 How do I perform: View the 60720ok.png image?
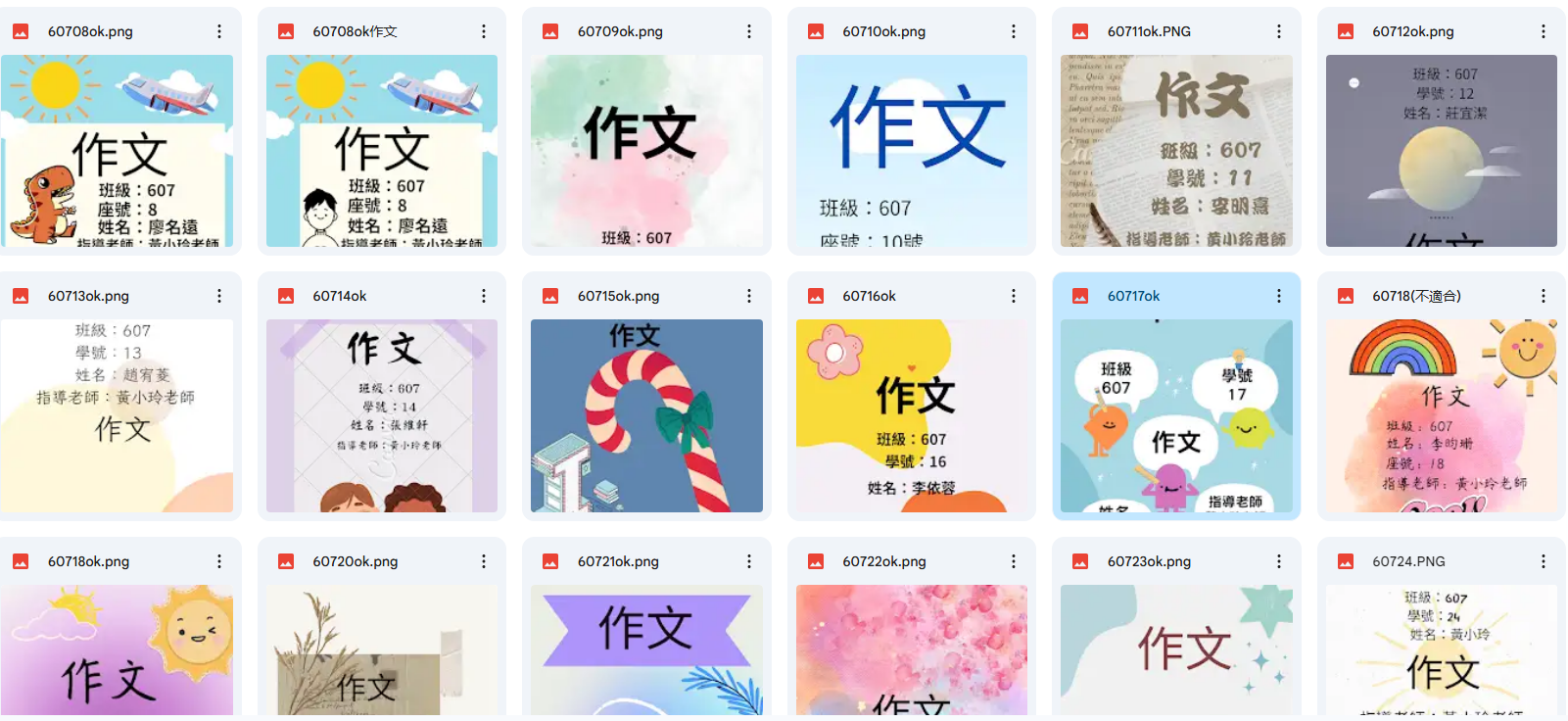382,649
